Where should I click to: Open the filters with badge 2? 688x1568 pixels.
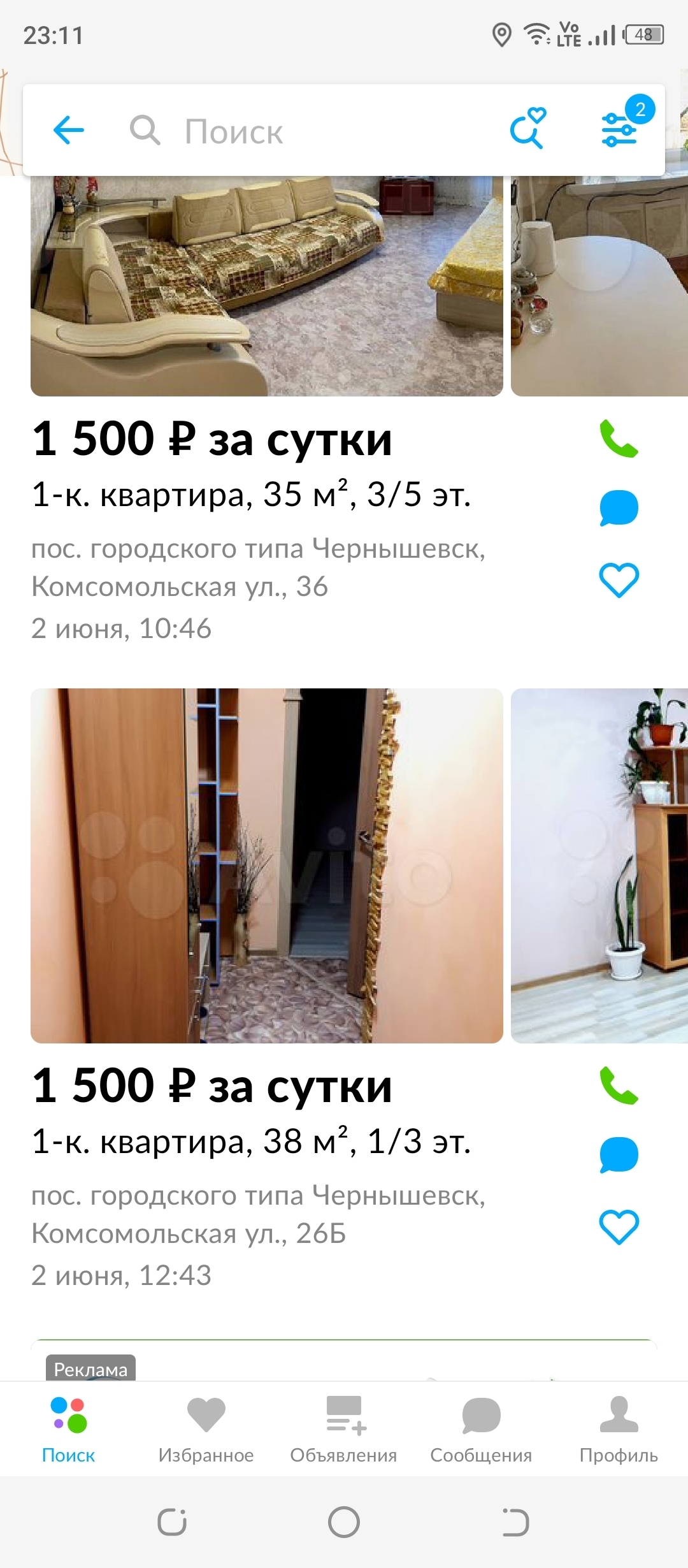(619, 128)
